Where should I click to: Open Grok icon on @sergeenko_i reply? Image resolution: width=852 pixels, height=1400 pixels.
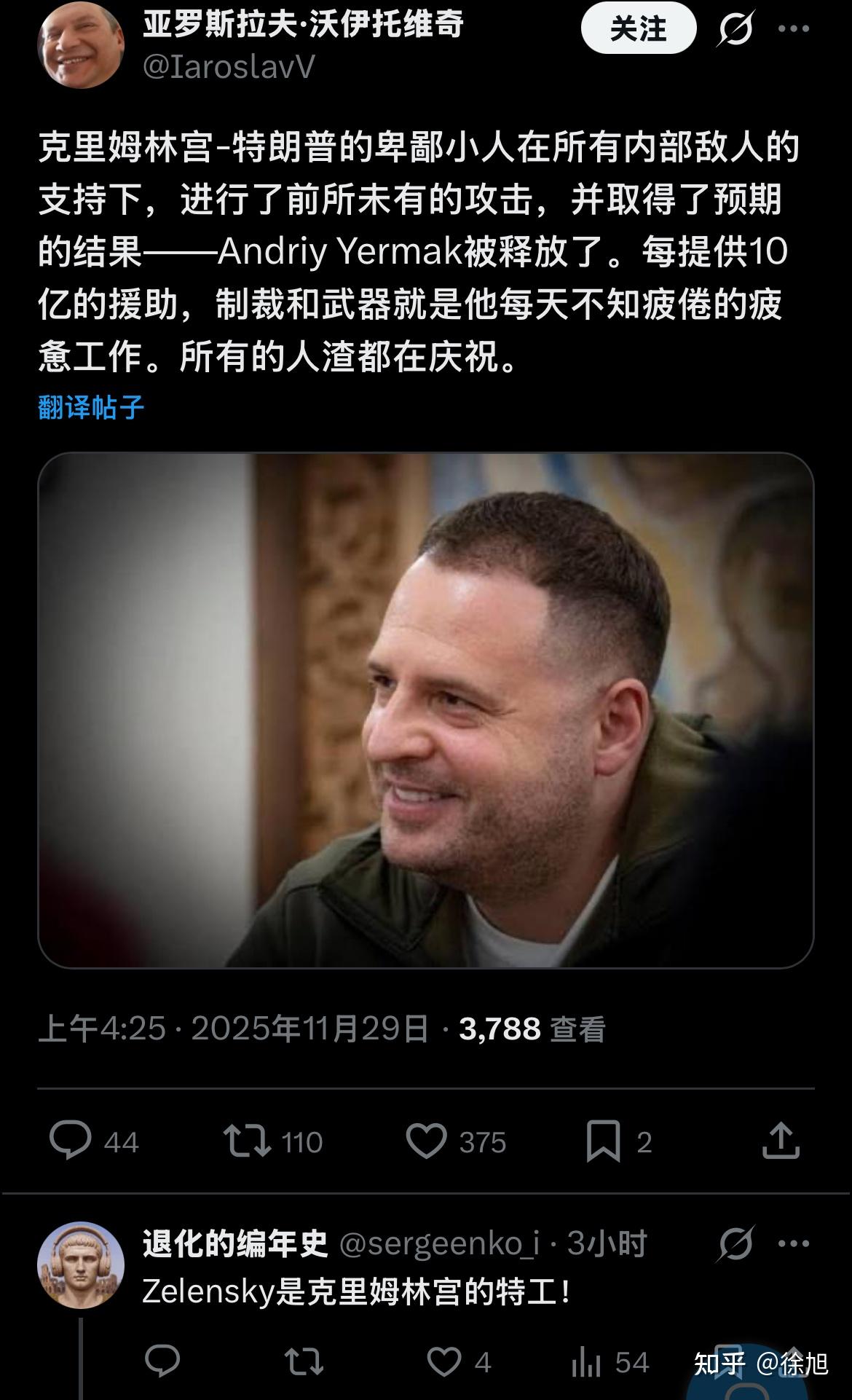point(735,1244)
